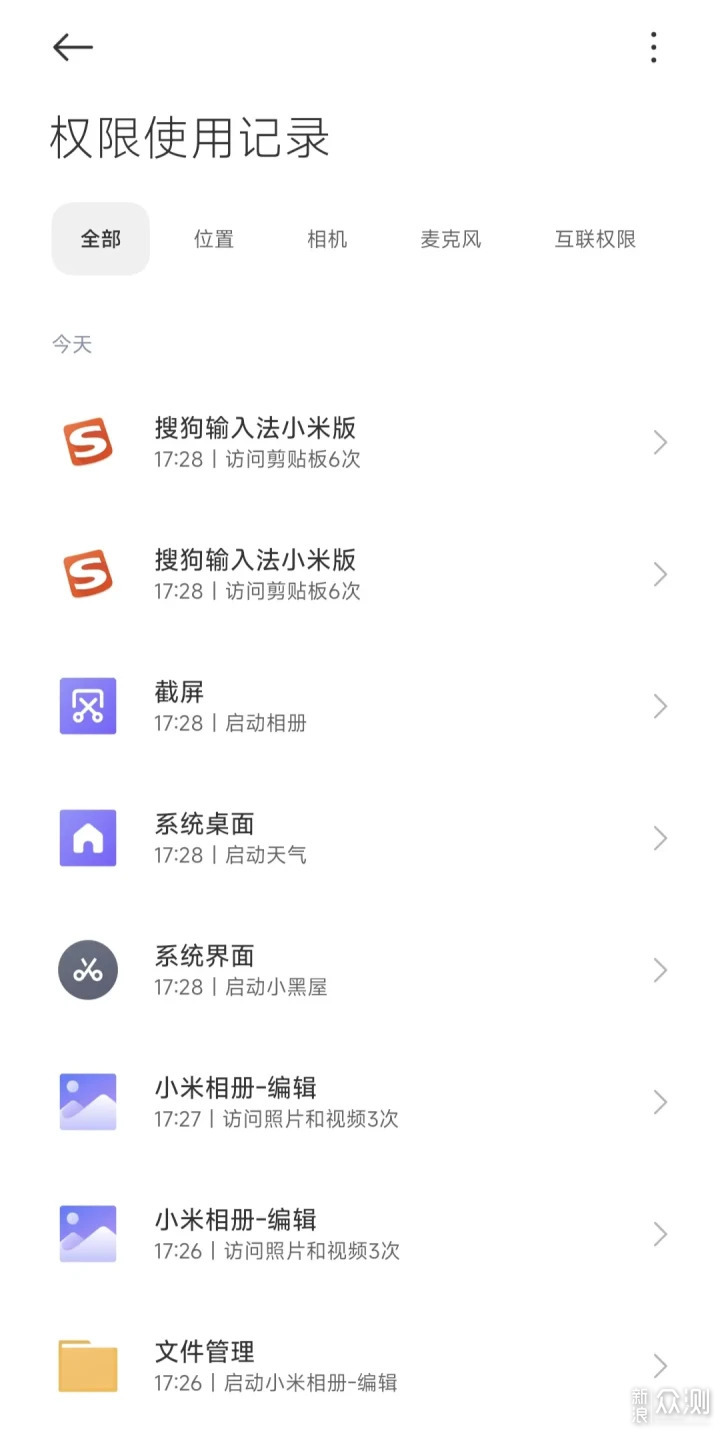The width and height of the screenshot is (720, 1433).
Task: View the 系统桌面 启动天气 record
Action: point(360,838)
